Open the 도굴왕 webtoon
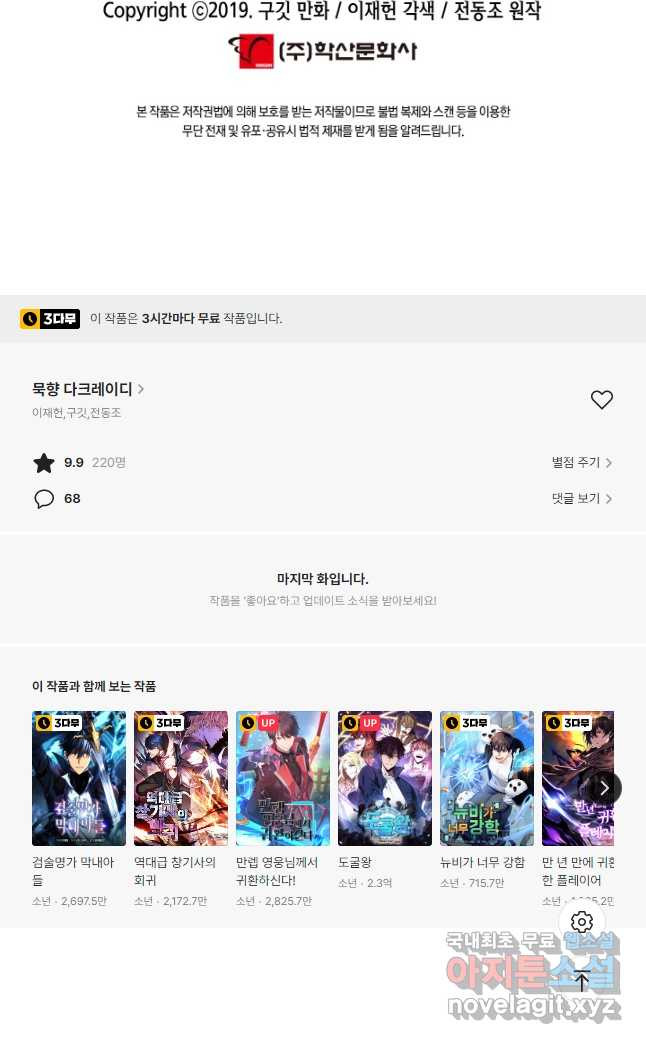 click(385, 779)
